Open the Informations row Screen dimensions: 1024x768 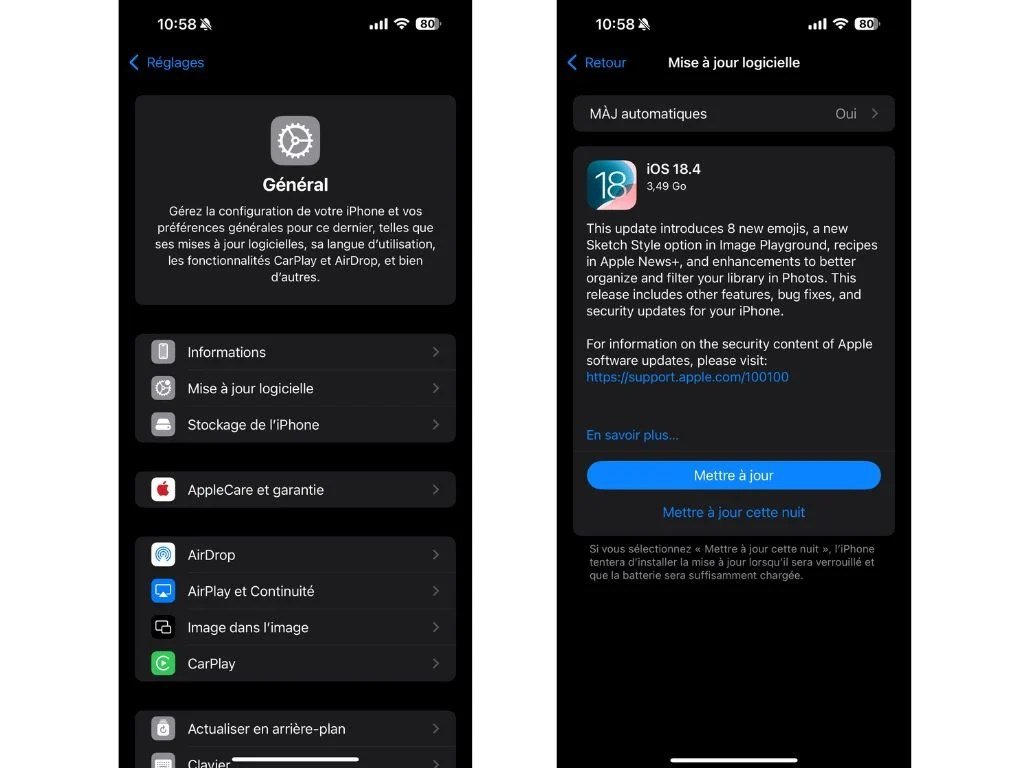click(x=295, y=352)
